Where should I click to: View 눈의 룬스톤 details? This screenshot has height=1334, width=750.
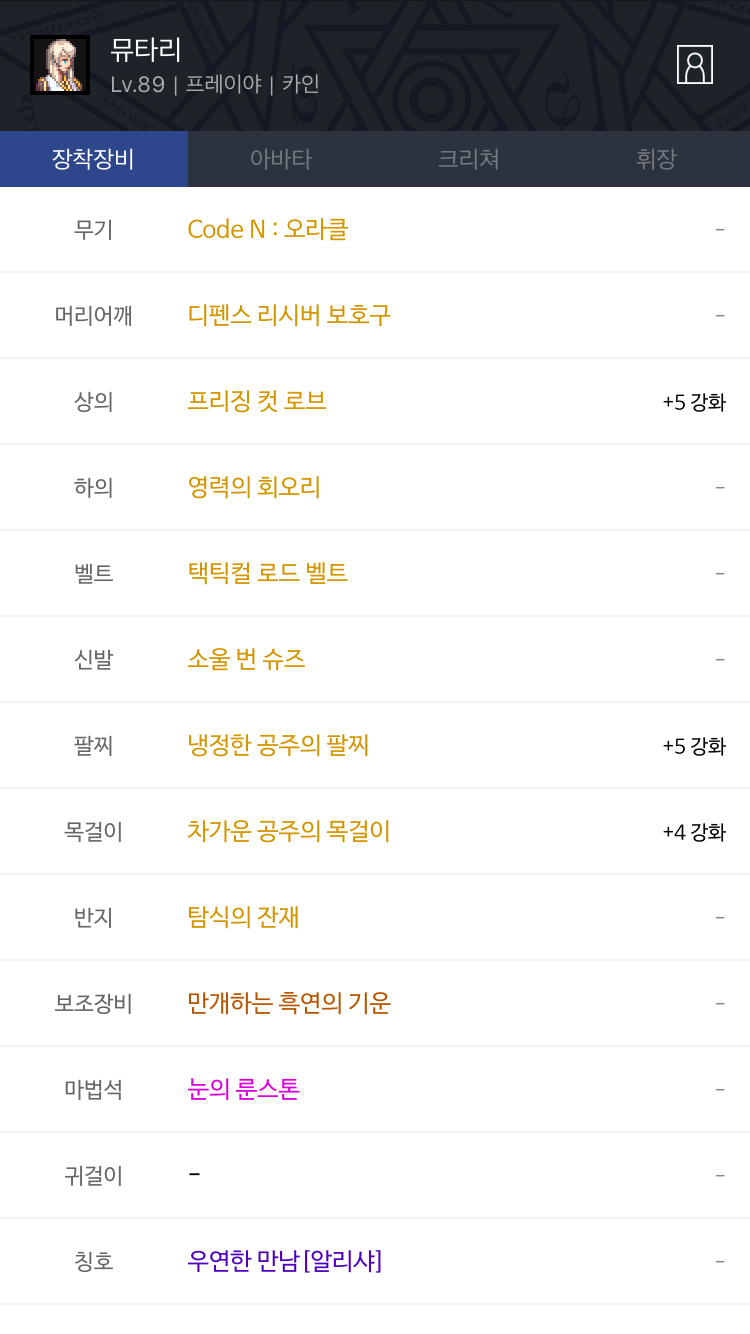pyautogui.click(x=244, y=1089)
